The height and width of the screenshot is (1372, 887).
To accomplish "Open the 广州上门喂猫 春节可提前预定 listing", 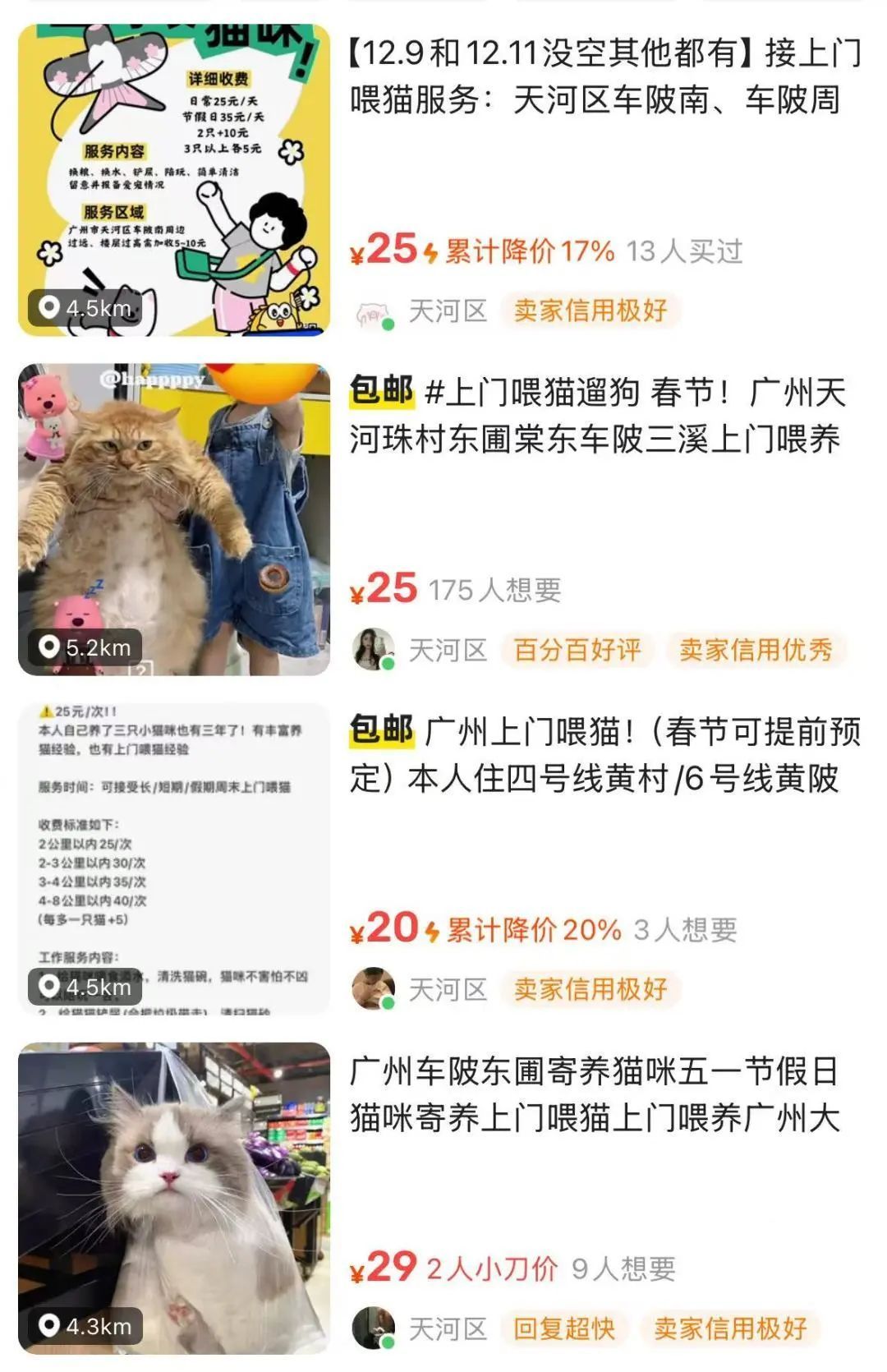I will tap(605, 755).
